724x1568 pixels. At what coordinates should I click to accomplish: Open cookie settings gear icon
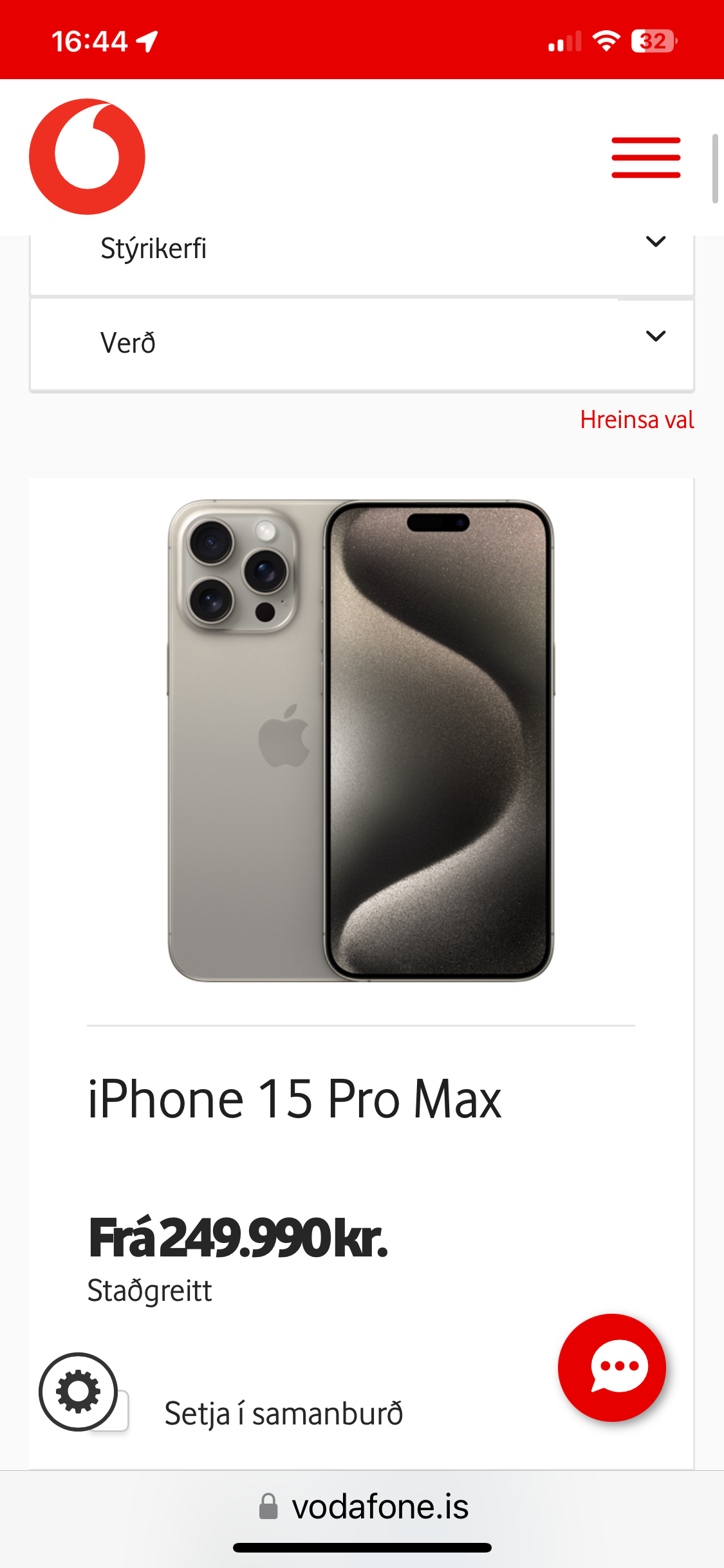[x=78, y=1392]
